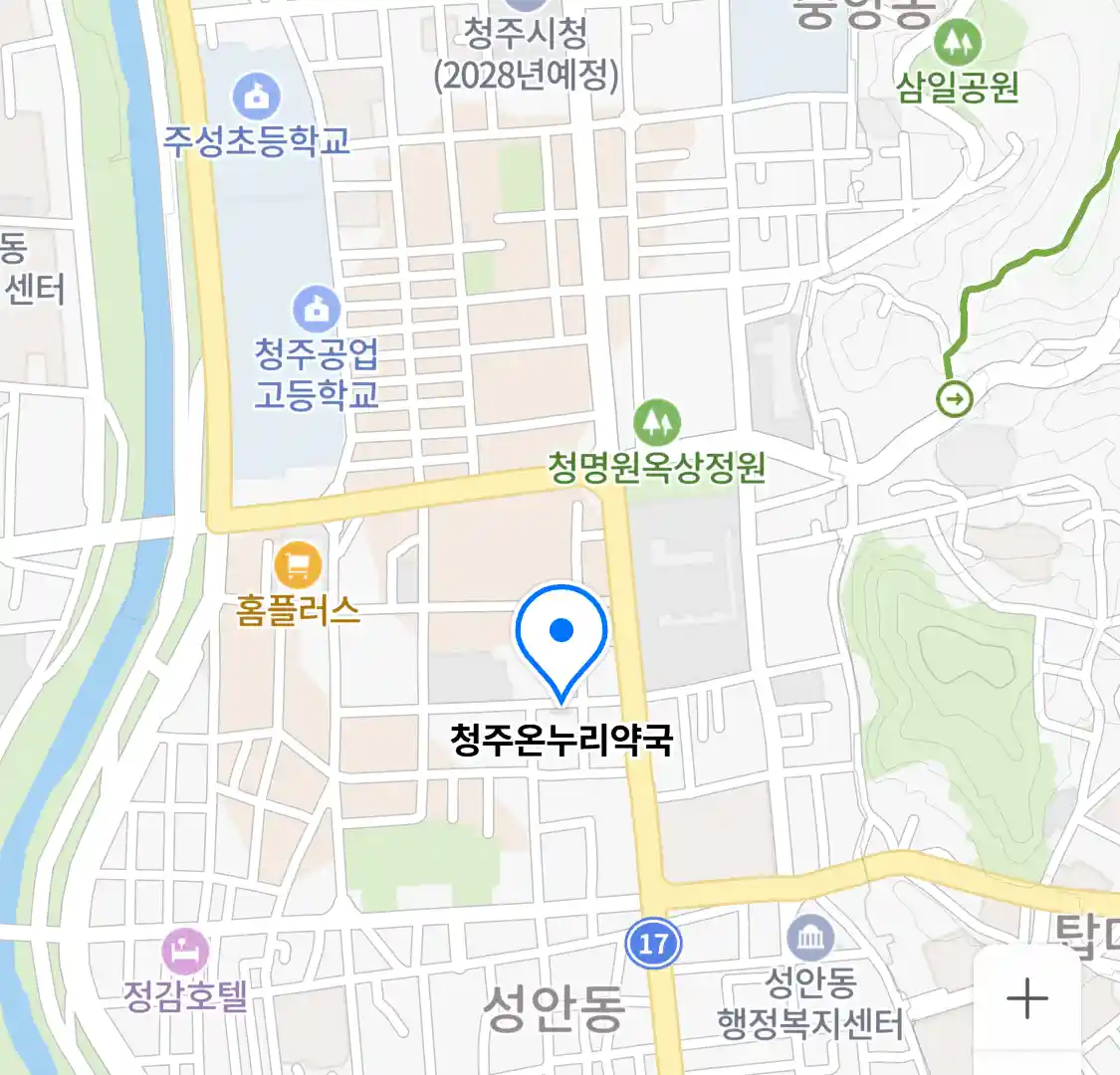Select the 청명원옥상정원 park marker
The height and width of the screenshot is (1075, 1120).
pyautogui.click(x=656, y=423)
